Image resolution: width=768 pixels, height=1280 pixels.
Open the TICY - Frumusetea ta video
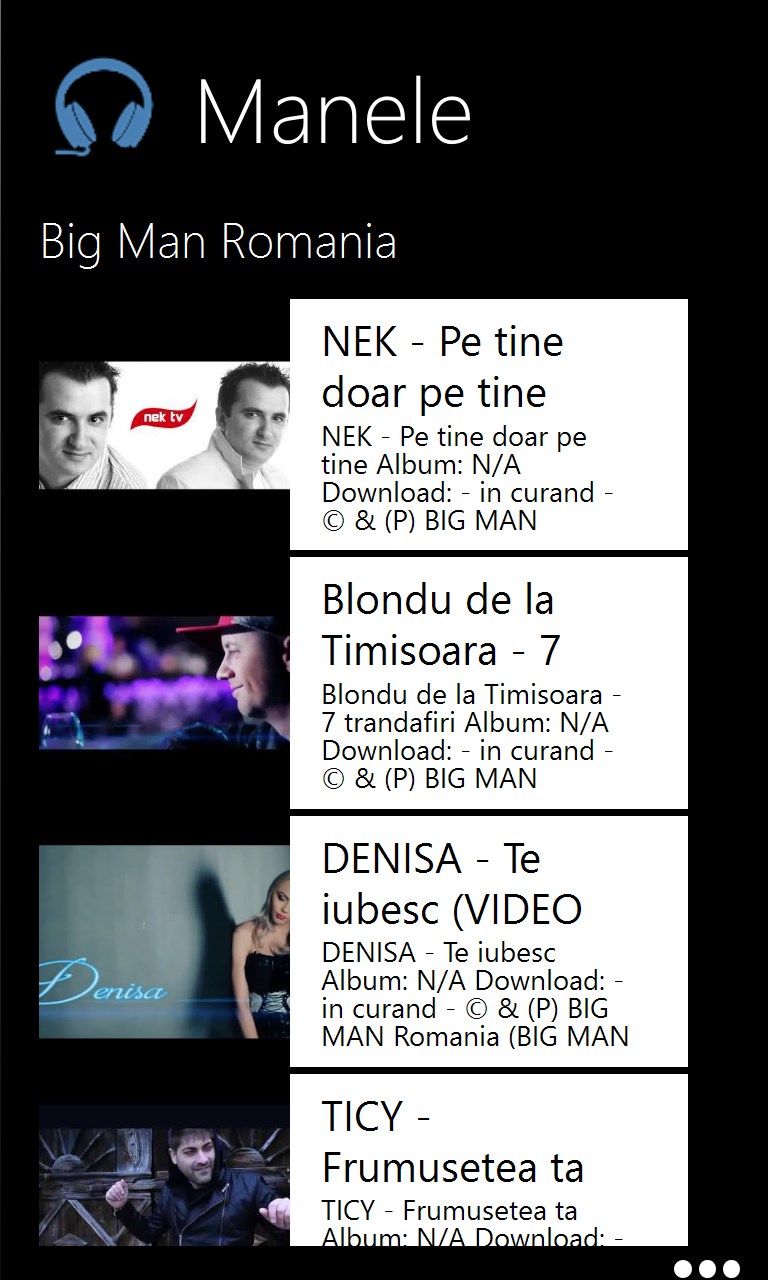tap(363, 1160)
